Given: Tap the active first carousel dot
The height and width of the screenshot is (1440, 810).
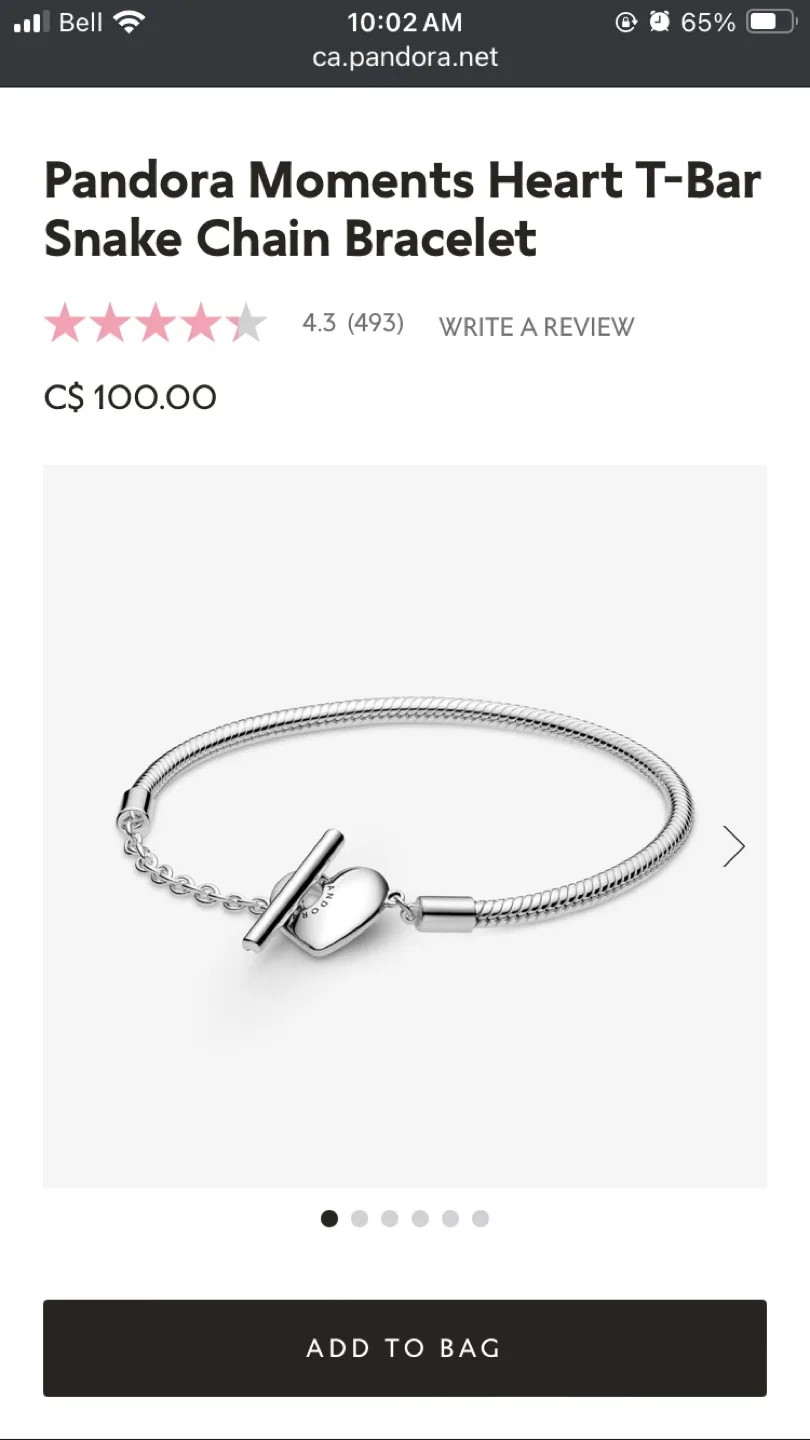Looking at the screenshot, I should point(330,1218).
